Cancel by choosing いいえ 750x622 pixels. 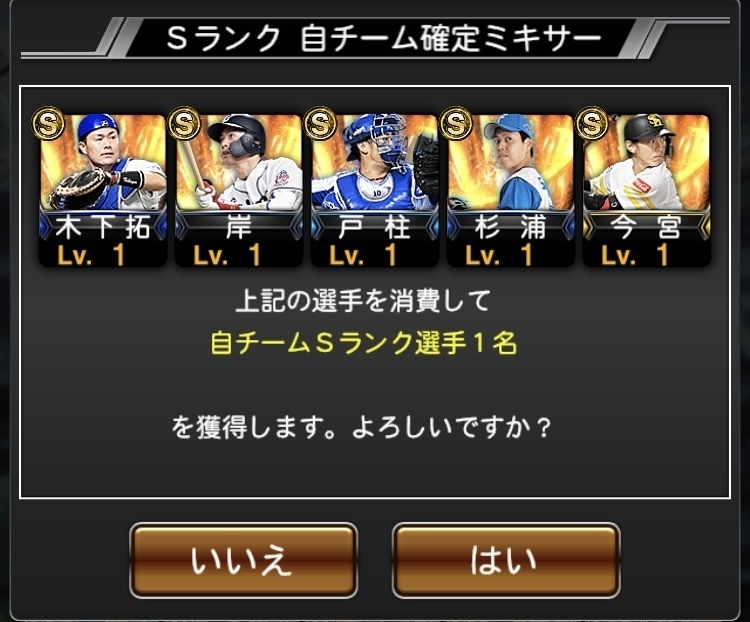coord(243,561)
